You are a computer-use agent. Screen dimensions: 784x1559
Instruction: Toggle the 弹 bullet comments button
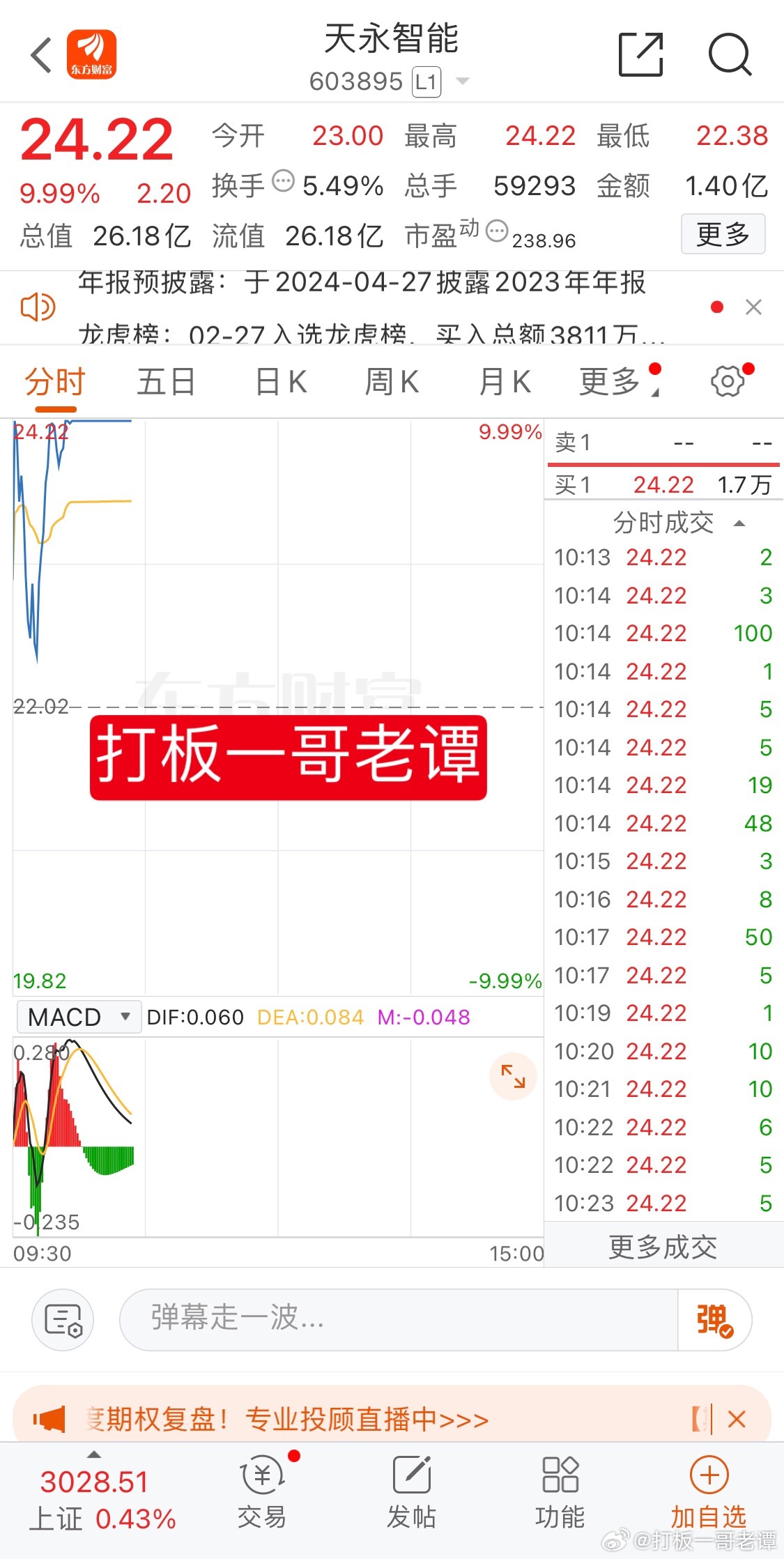click(x=715, y=1319)
